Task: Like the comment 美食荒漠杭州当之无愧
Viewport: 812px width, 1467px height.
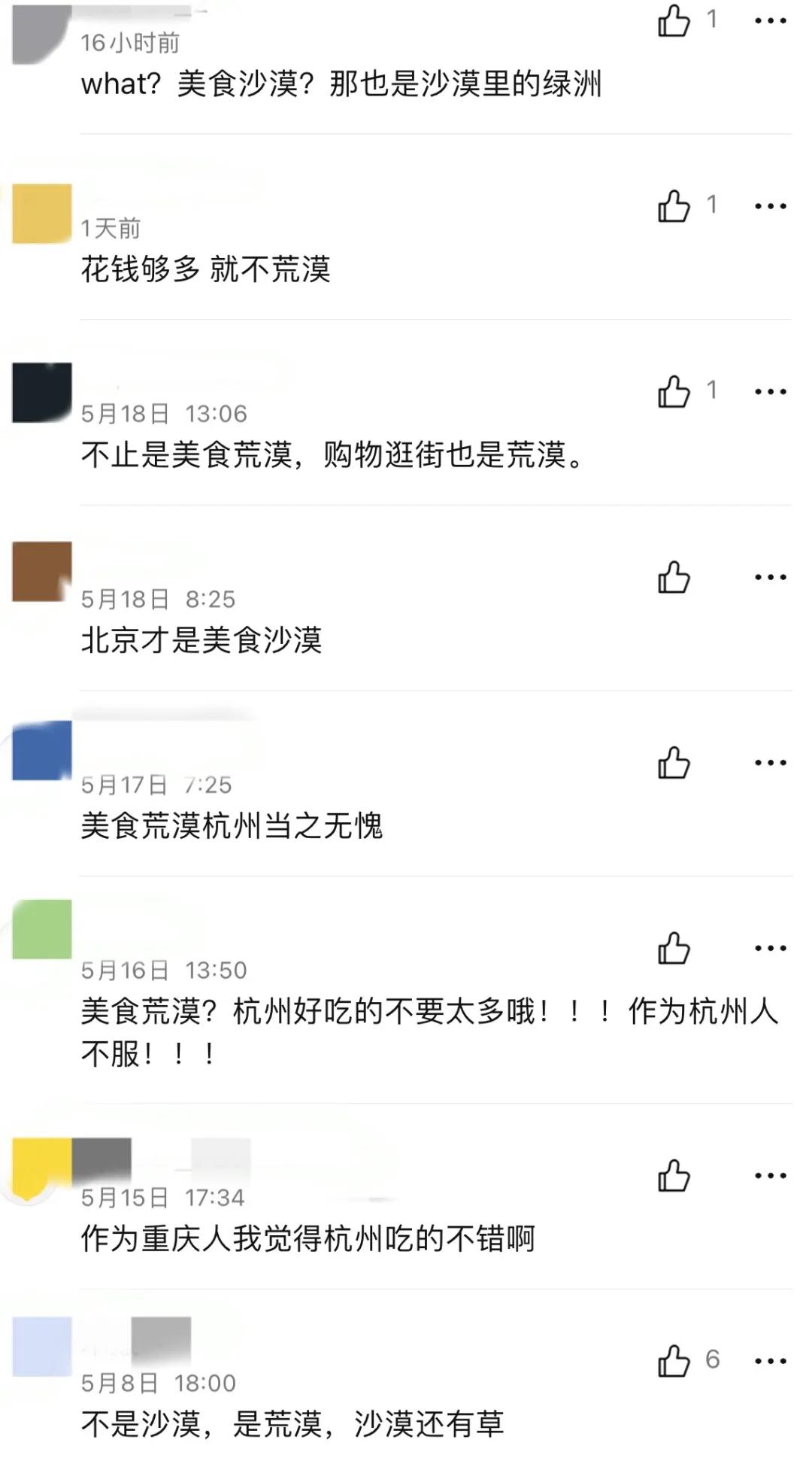Action: [x=674, y=764]
